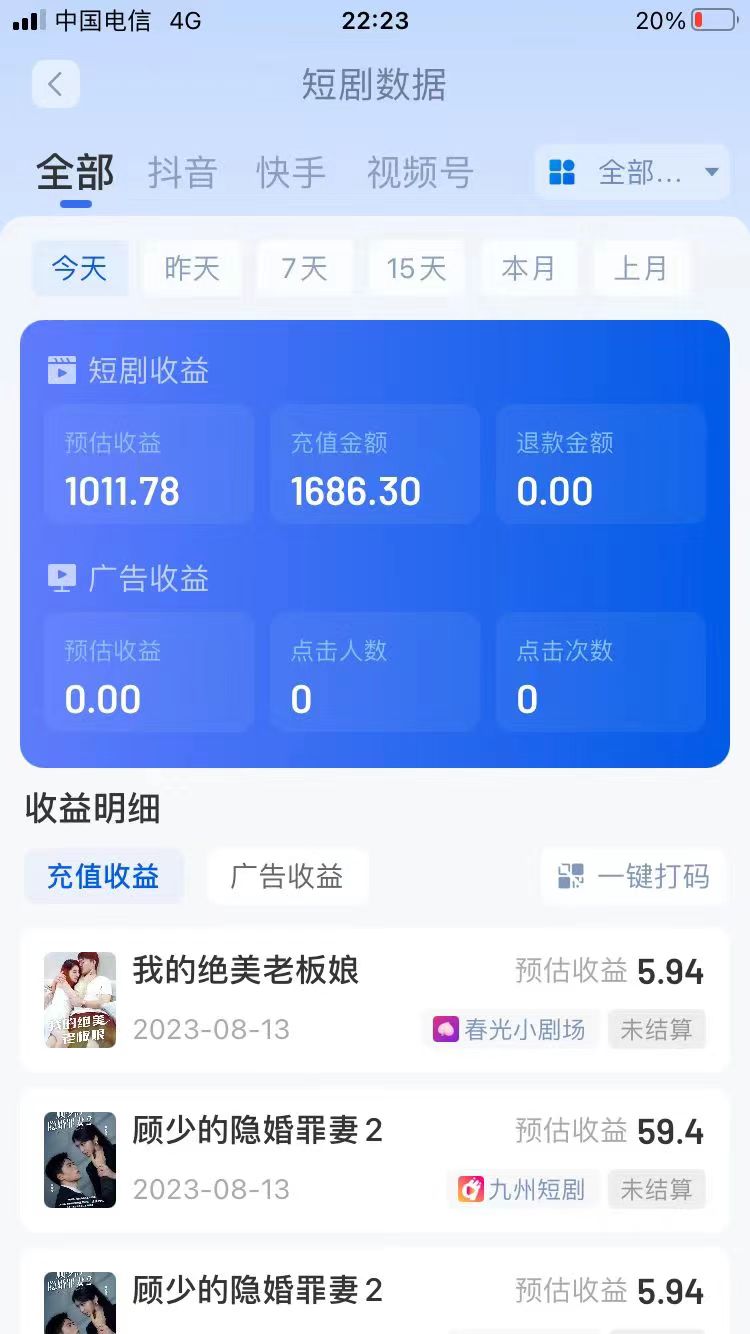Select the 7天 date range
The height and width of the screenshot is (1334, 750).
(304, 268)
